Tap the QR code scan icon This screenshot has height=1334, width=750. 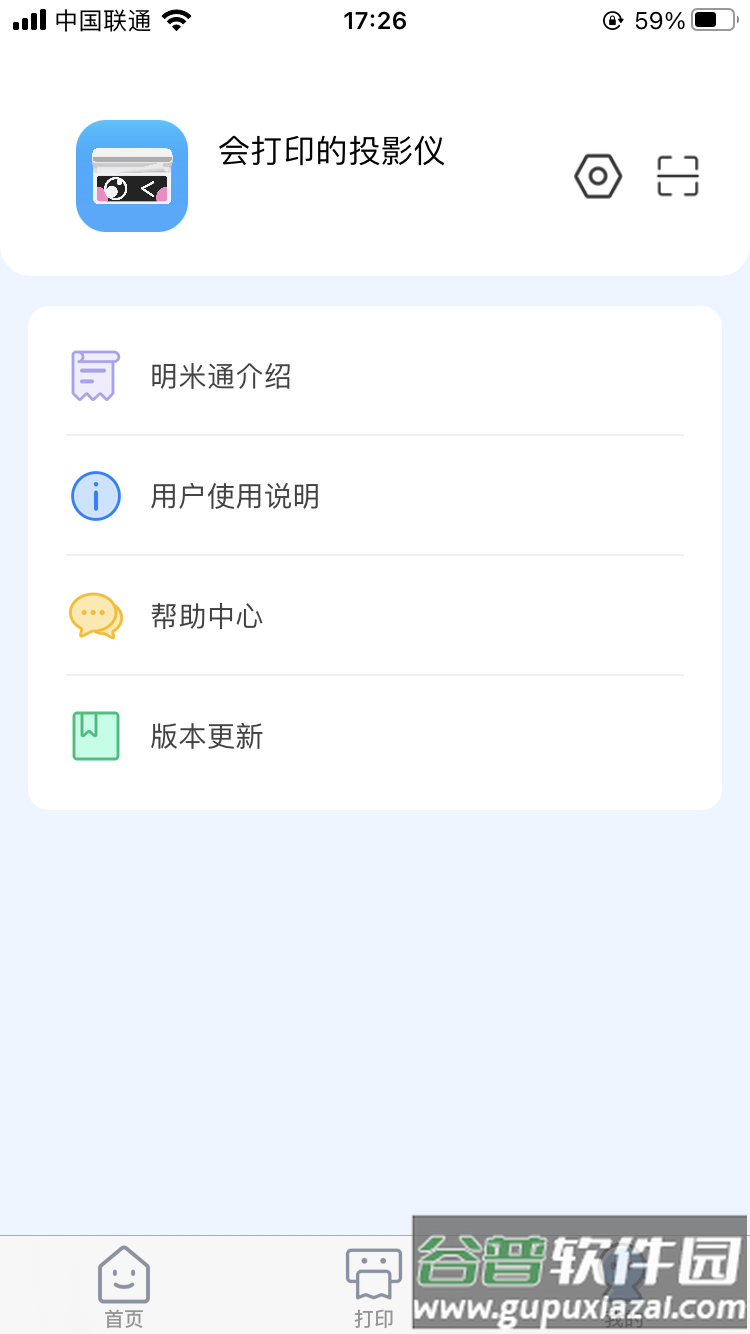click(x=677, y=176)
